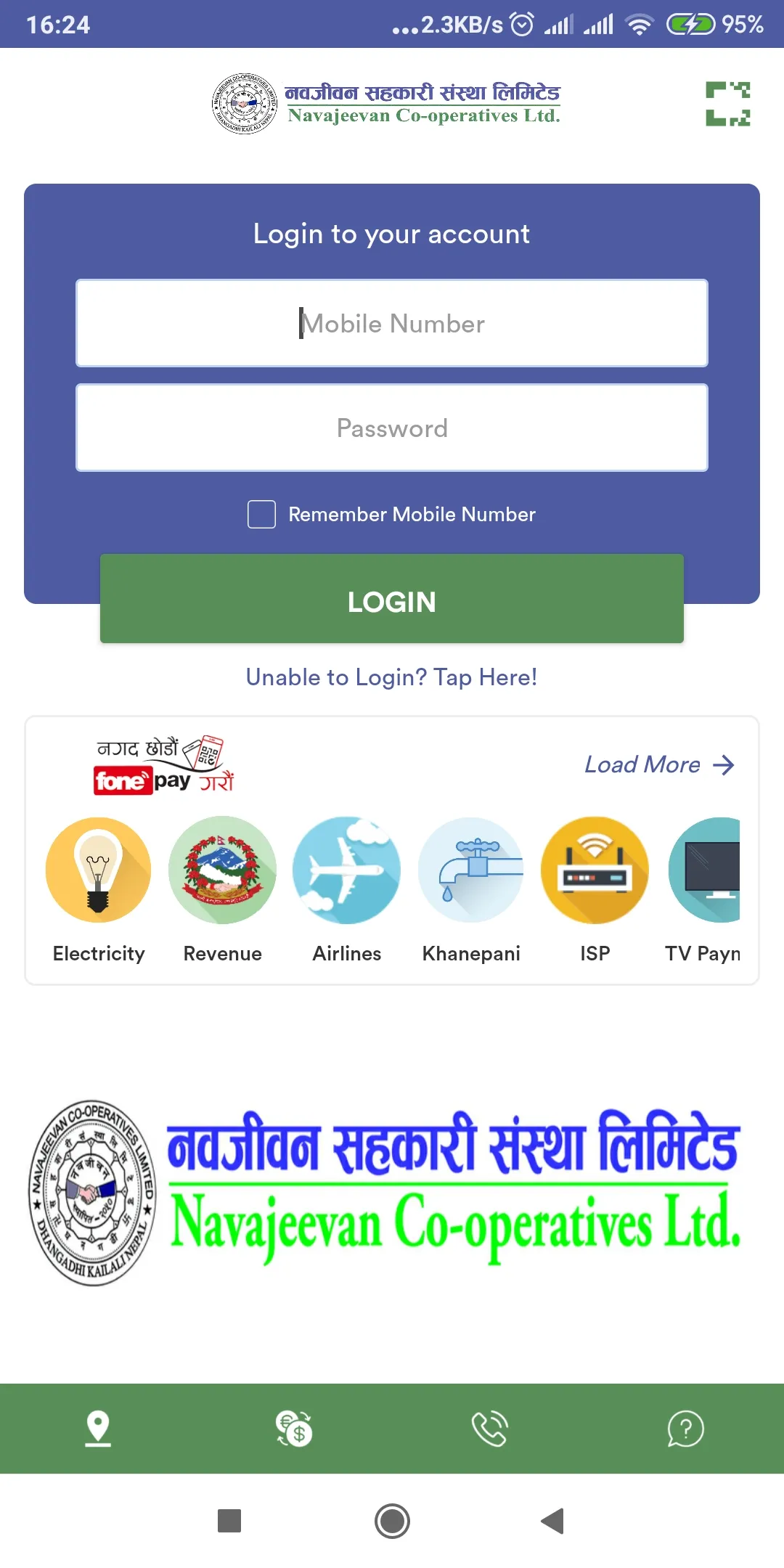Open the branch location map
784x1568 pixels.
click(x=98, y=1429)
